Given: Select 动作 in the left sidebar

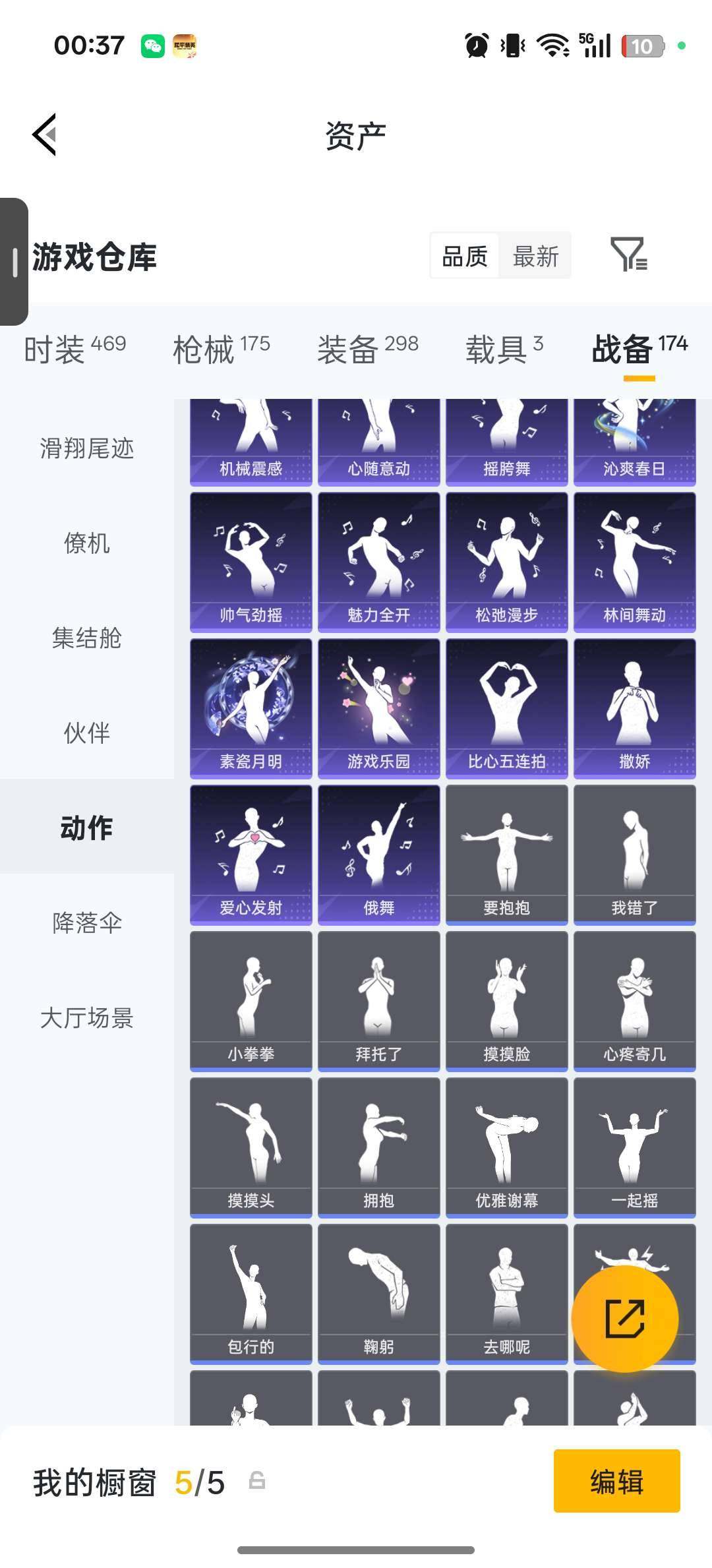Looking at the screenshot, I should click(x=85, y=828).
